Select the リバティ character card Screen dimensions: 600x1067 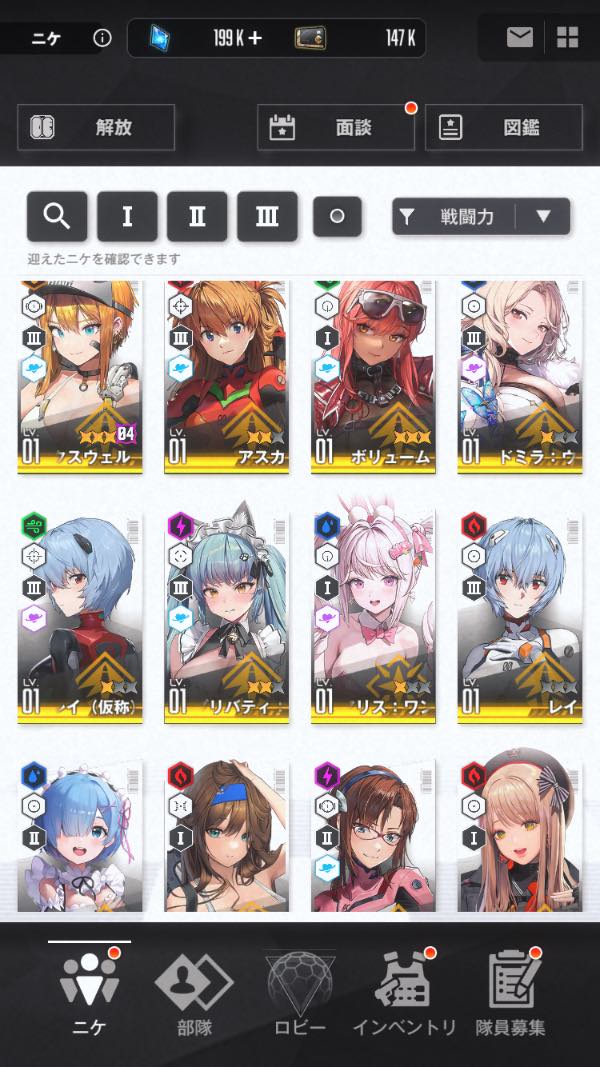[x=227, y=617]
